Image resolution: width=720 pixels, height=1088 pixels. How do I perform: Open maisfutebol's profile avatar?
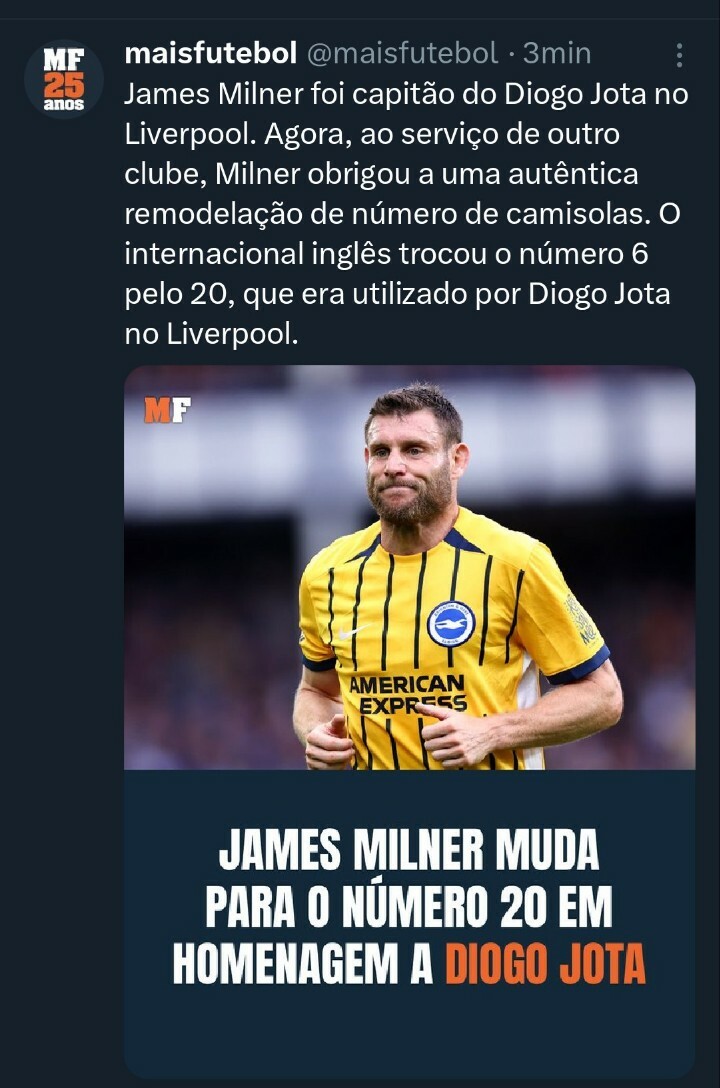63,79
